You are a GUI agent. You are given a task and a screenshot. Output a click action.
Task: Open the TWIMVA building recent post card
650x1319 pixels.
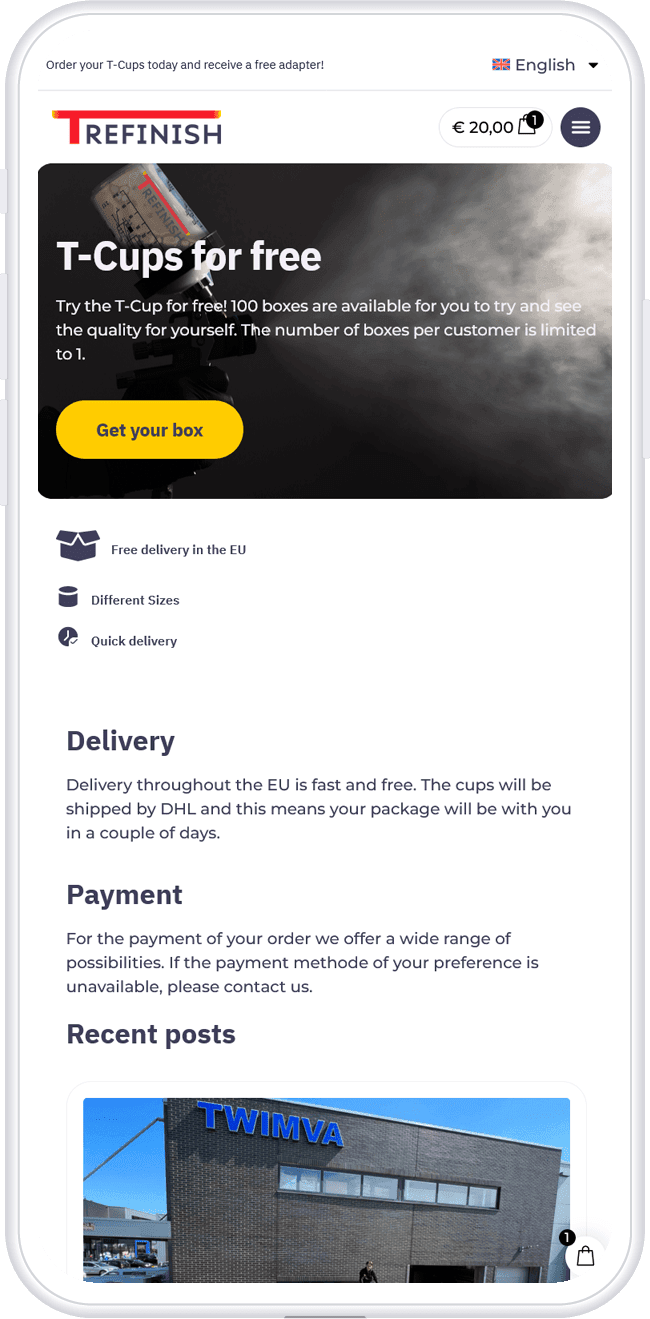click(326, 1188)
